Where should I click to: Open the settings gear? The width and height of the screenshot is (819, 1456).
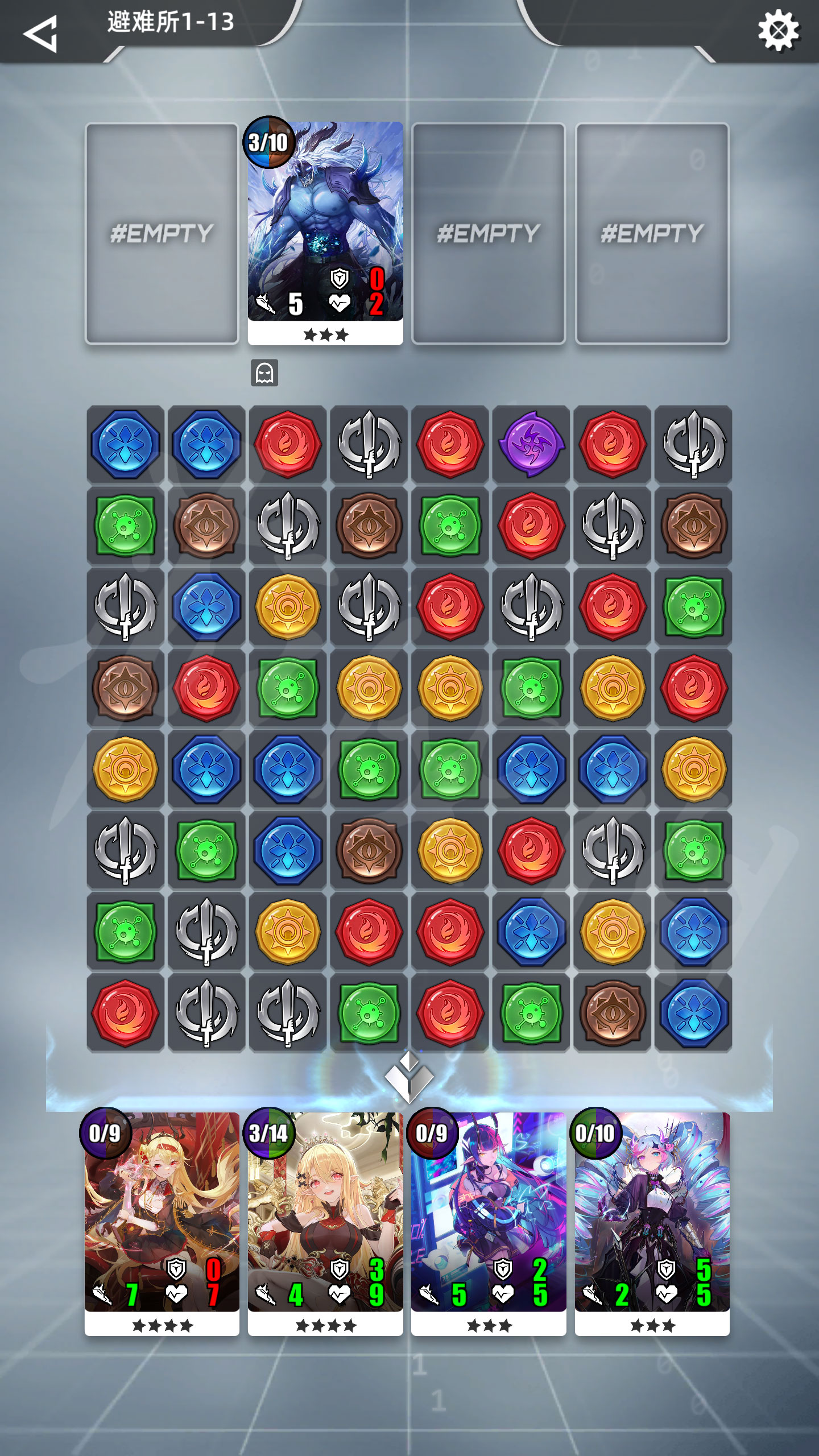coord(778,31)
